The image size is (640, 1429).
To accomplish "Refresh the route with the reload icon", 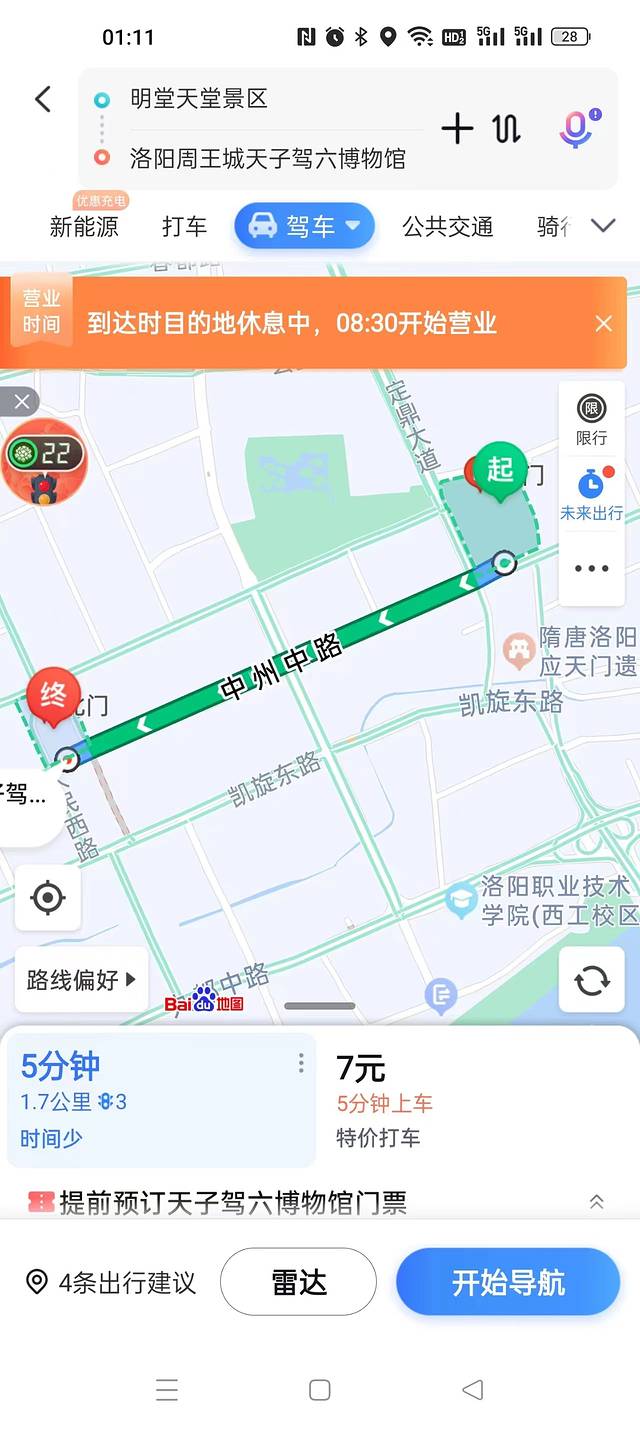I will click(592, 980).
